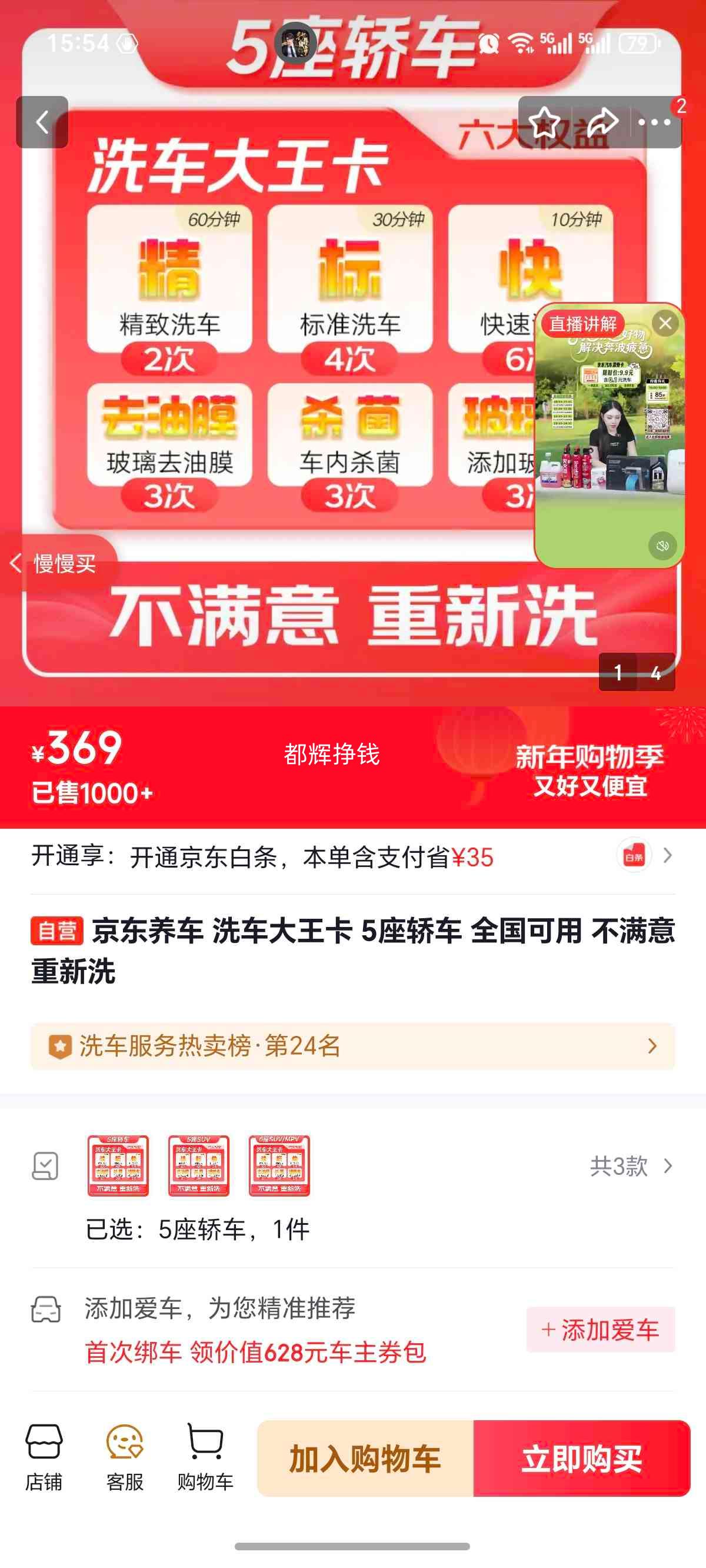
Task: Close the live broadcast floating window
Action: [667, 324]
